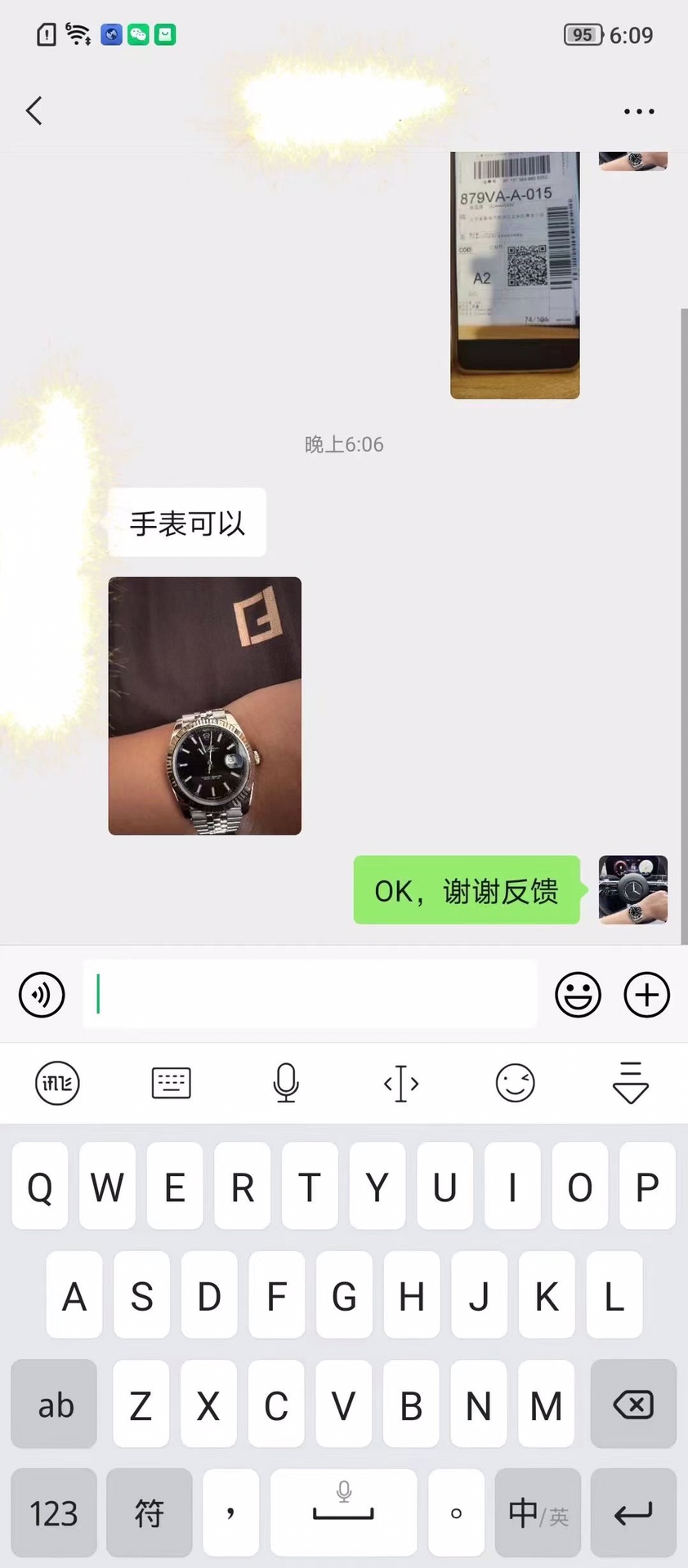
Task: Open the 符 symbols keyboard
Action: (149, 1513)
